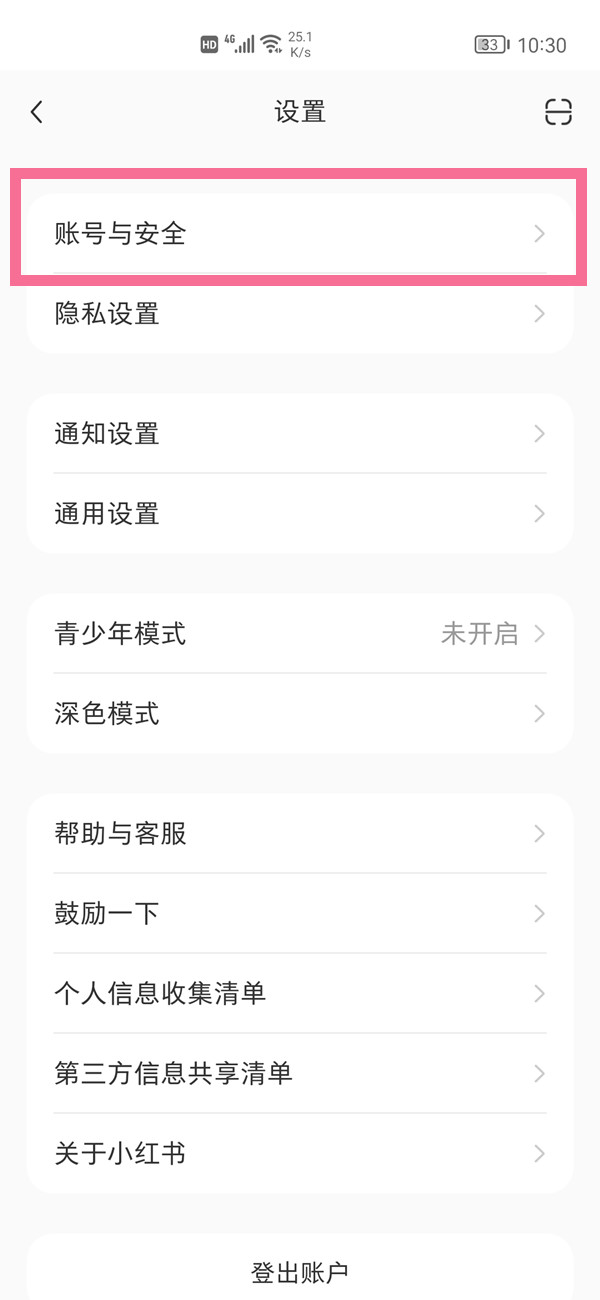The image size is (600, 1300).
Task: Tap 鼓励一下 row
Action: (300, 914)
